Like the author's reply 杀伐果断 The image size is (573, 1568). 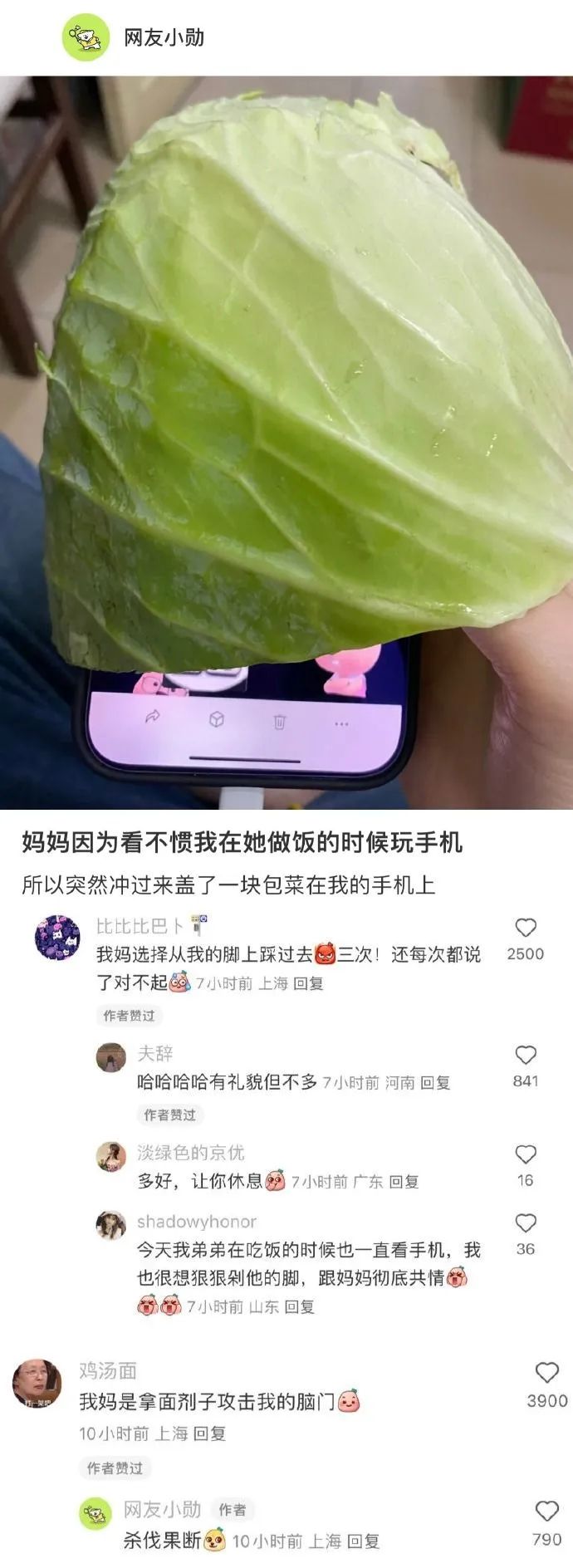click(x=546, y=1511)
